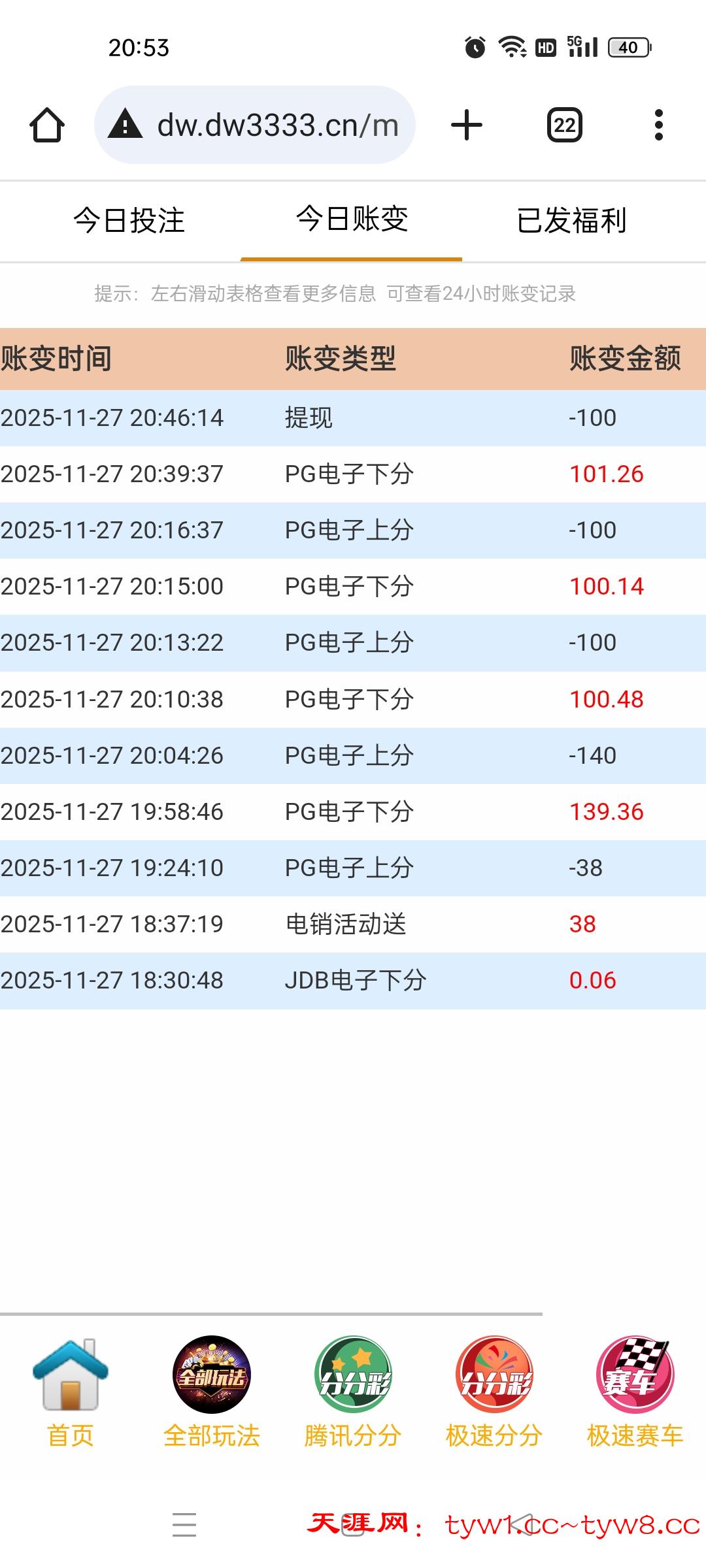Select the 今日账变 tab
The width and height of the screenshot is (706, 1568).
352,220
